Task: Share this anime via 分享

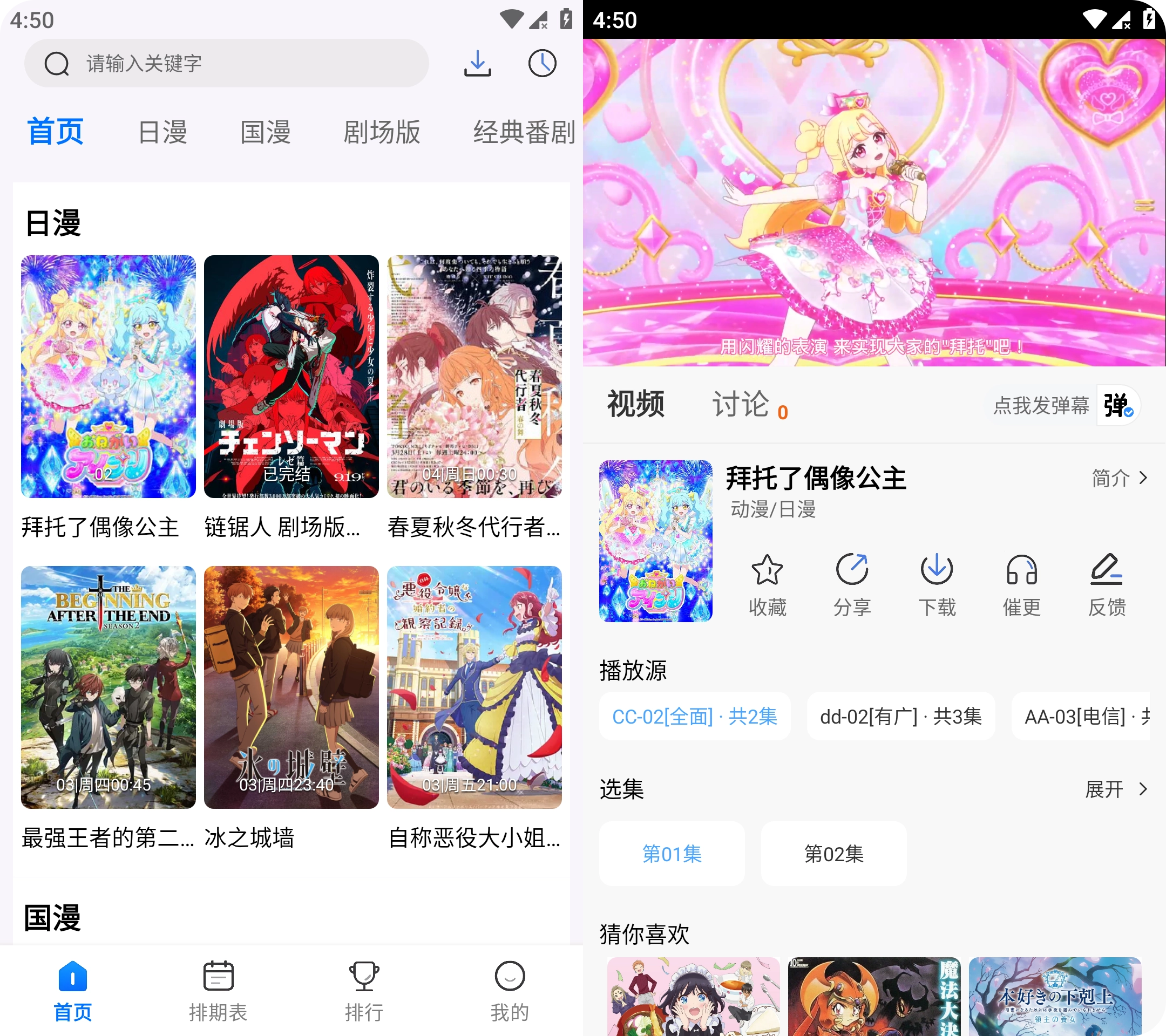Action: (852, 585)
